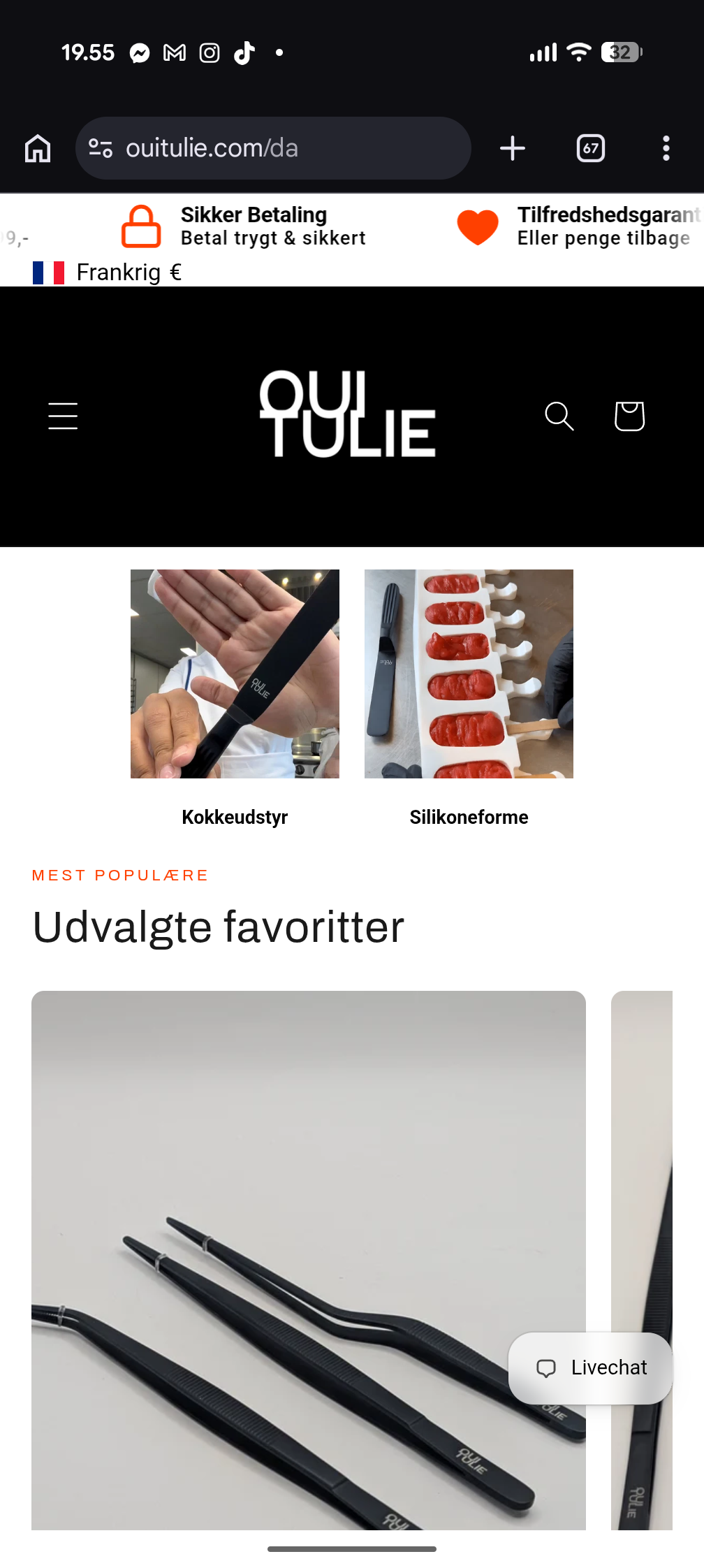Show the 67 open tabs
This screenshot has width=704, height=1568.
(x=591, y=148)
